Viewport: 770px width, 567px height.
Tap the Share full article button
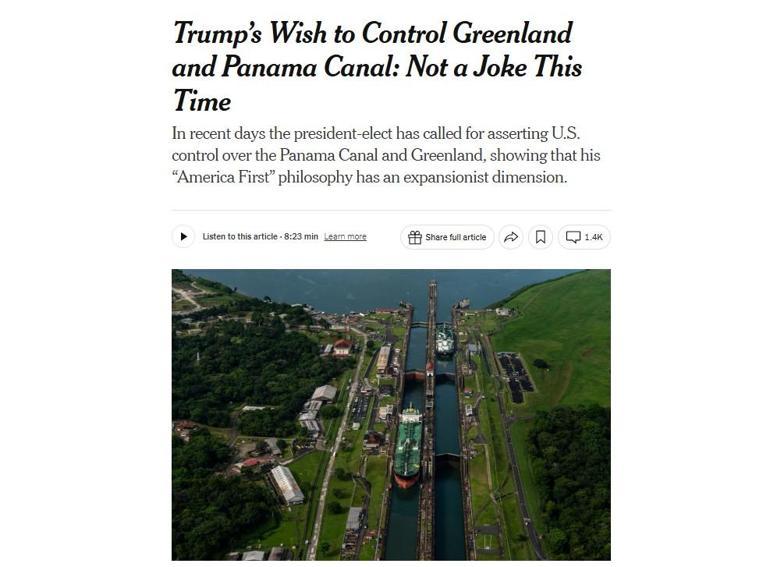click(447, 237)
